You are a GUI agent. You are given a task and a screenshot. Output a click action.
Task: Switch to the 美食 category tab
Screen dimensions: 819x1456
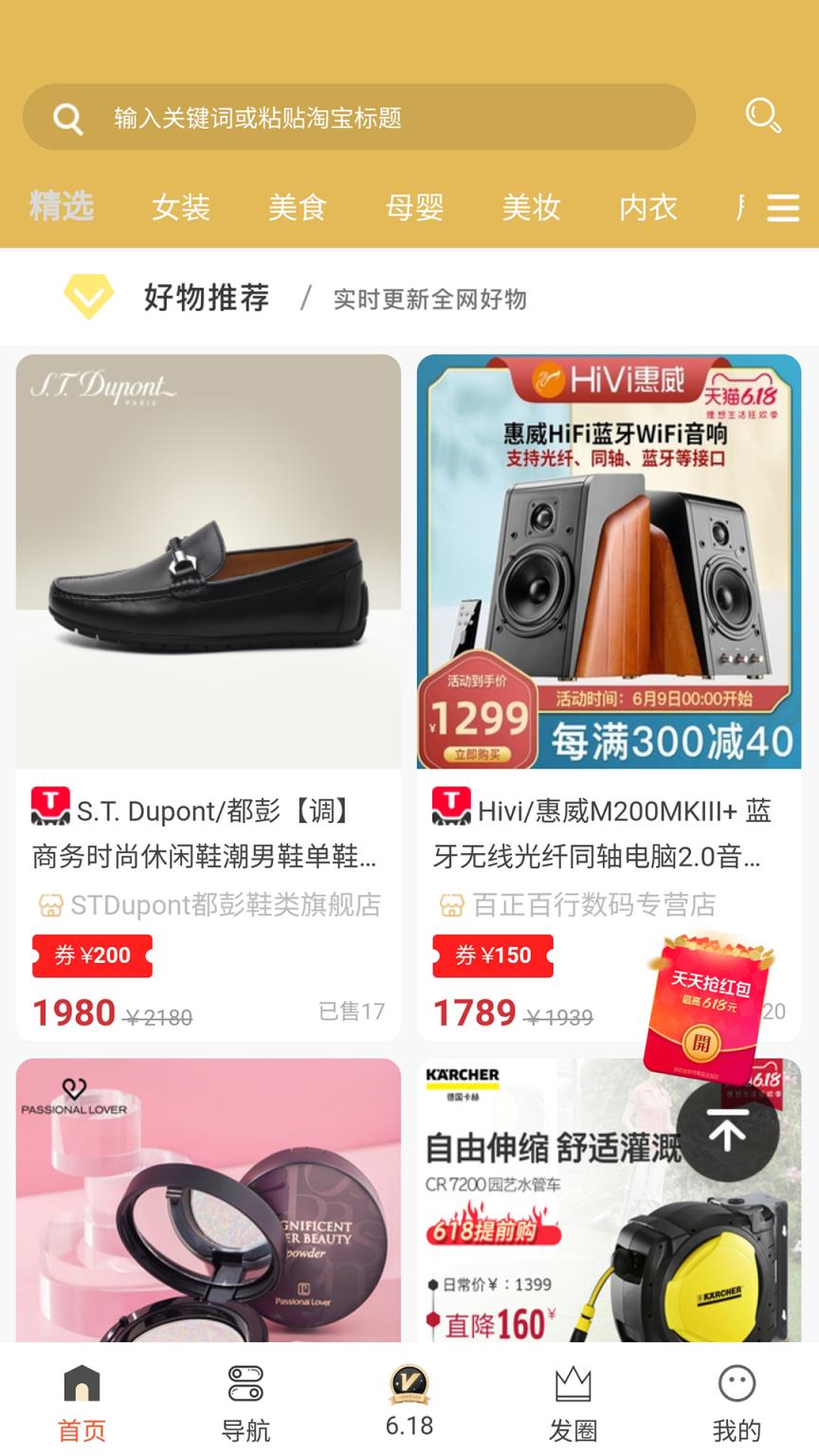click(x=297, y=207)
